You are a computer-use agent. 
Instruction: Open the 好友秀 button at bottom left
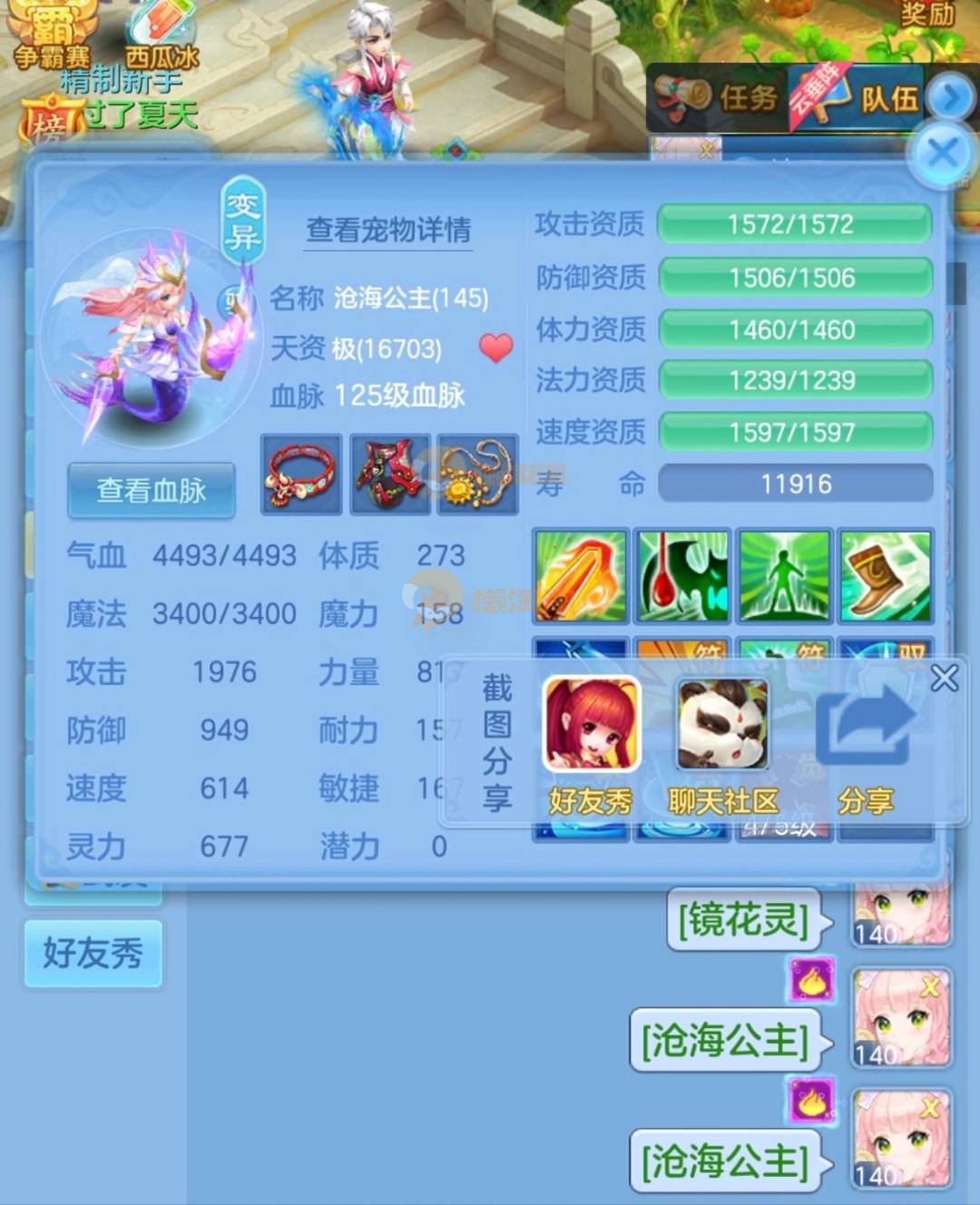93,953
